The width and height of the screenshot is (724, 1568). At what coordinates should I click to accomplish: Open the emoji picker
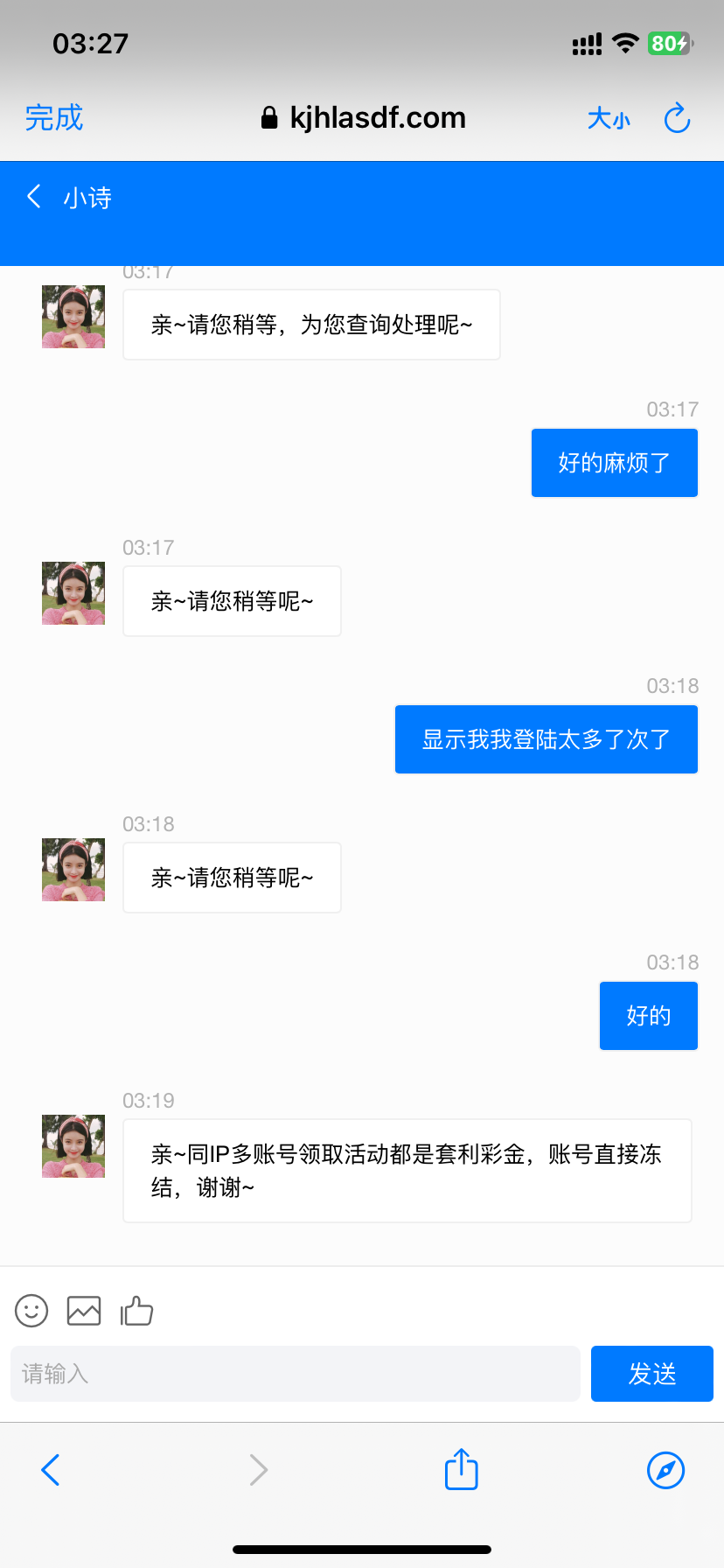pos(31,1311)
